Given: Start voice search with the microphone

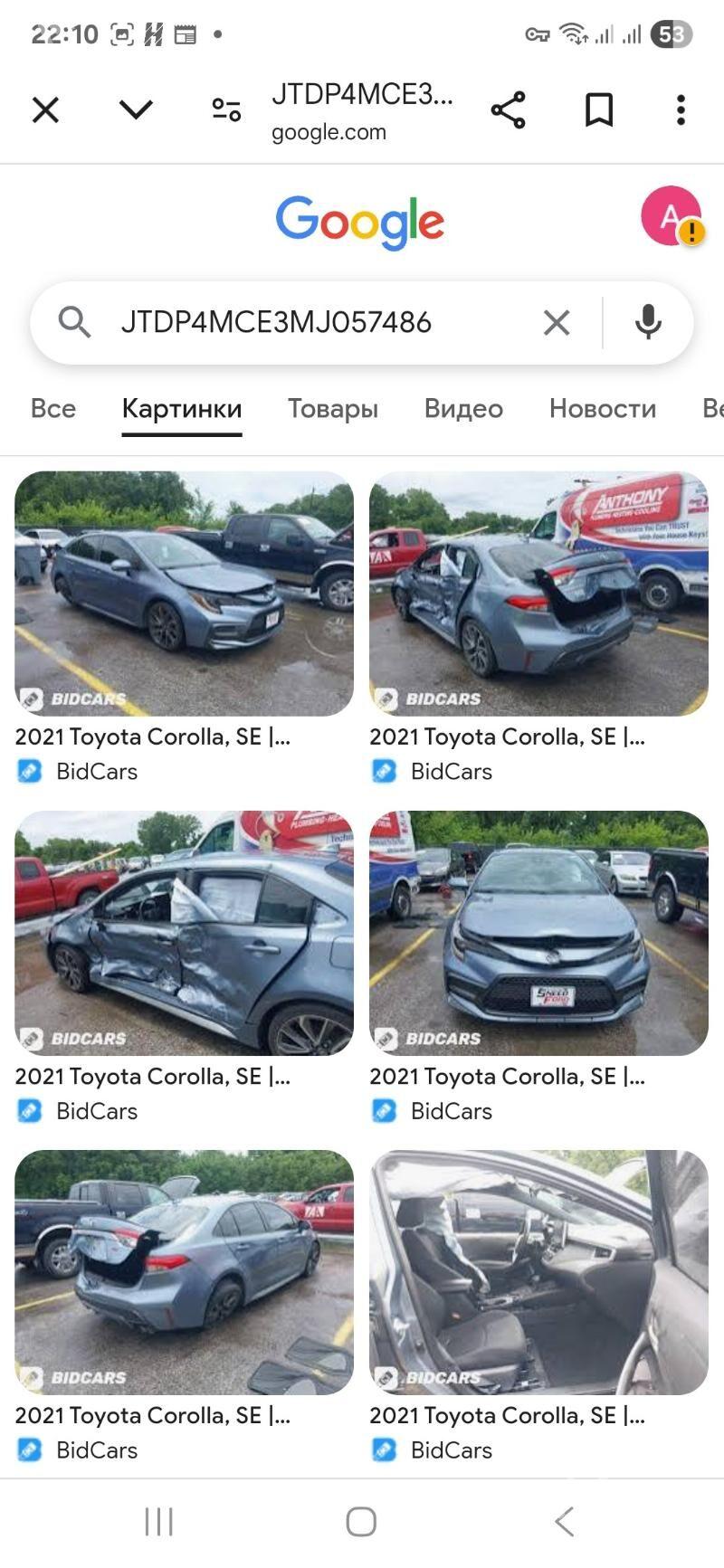Looking at the screenshot, I should pyautogui.click(x=648, y=322).
